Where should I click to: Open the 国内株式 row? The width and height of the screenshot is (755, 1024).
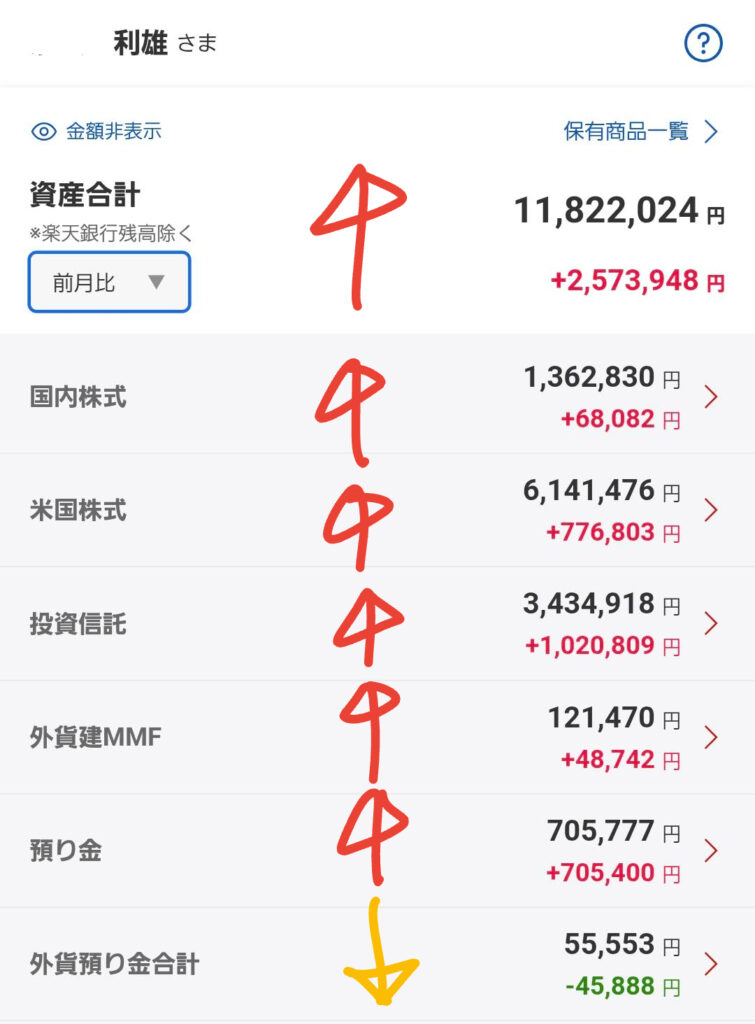[x=377, y=397]
